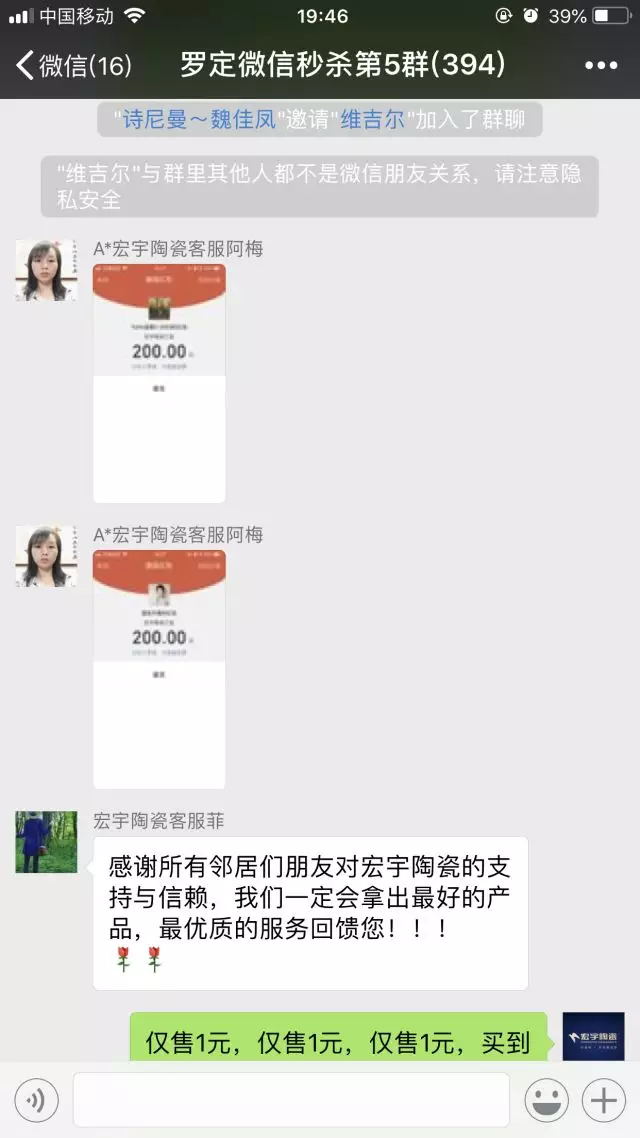
Task: Tap the message text field
Action: click(290, 1101)
